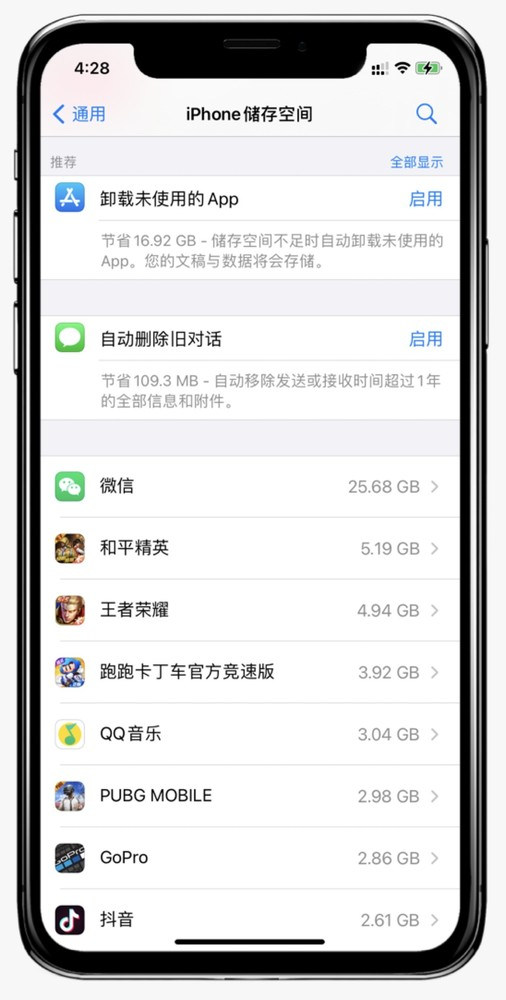Open GoPro storage details
Screen dimensions: 506x1000
(x=250, y=858)
